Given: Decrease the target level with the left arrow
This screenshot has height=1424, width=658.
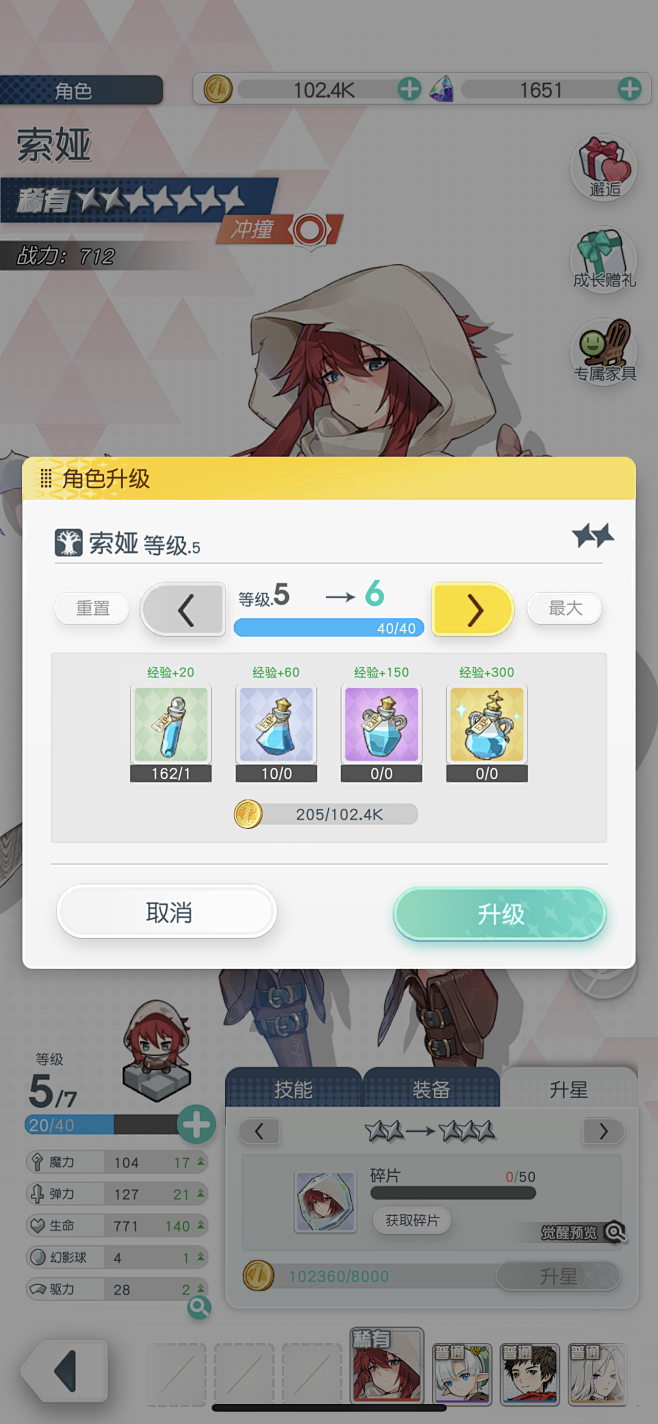Looking at the screenshot, I should 184,609.
